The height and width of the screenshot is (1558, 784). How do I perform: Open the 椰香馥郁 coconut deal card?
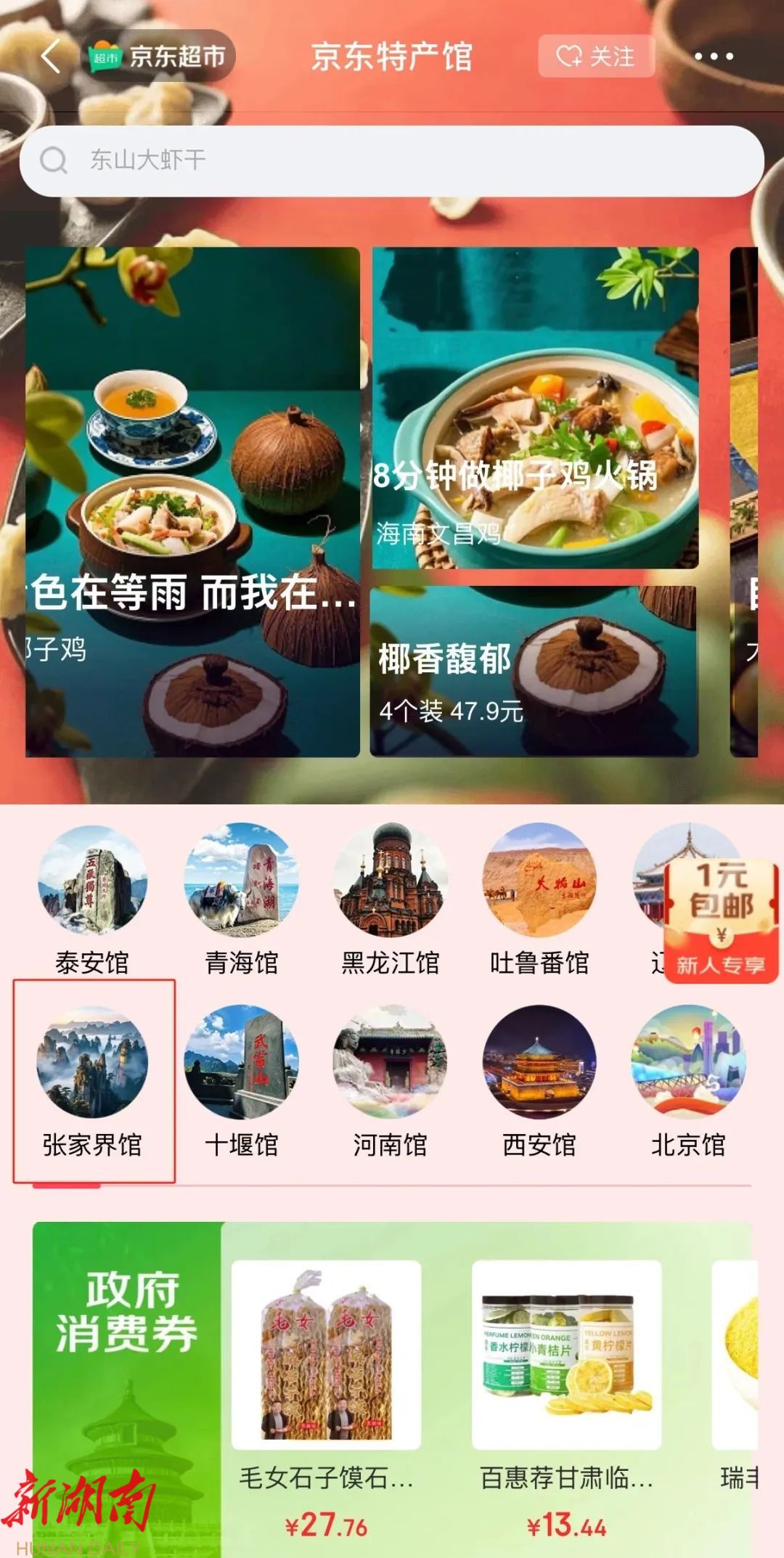pyautogui.click(x=534, y=672)
